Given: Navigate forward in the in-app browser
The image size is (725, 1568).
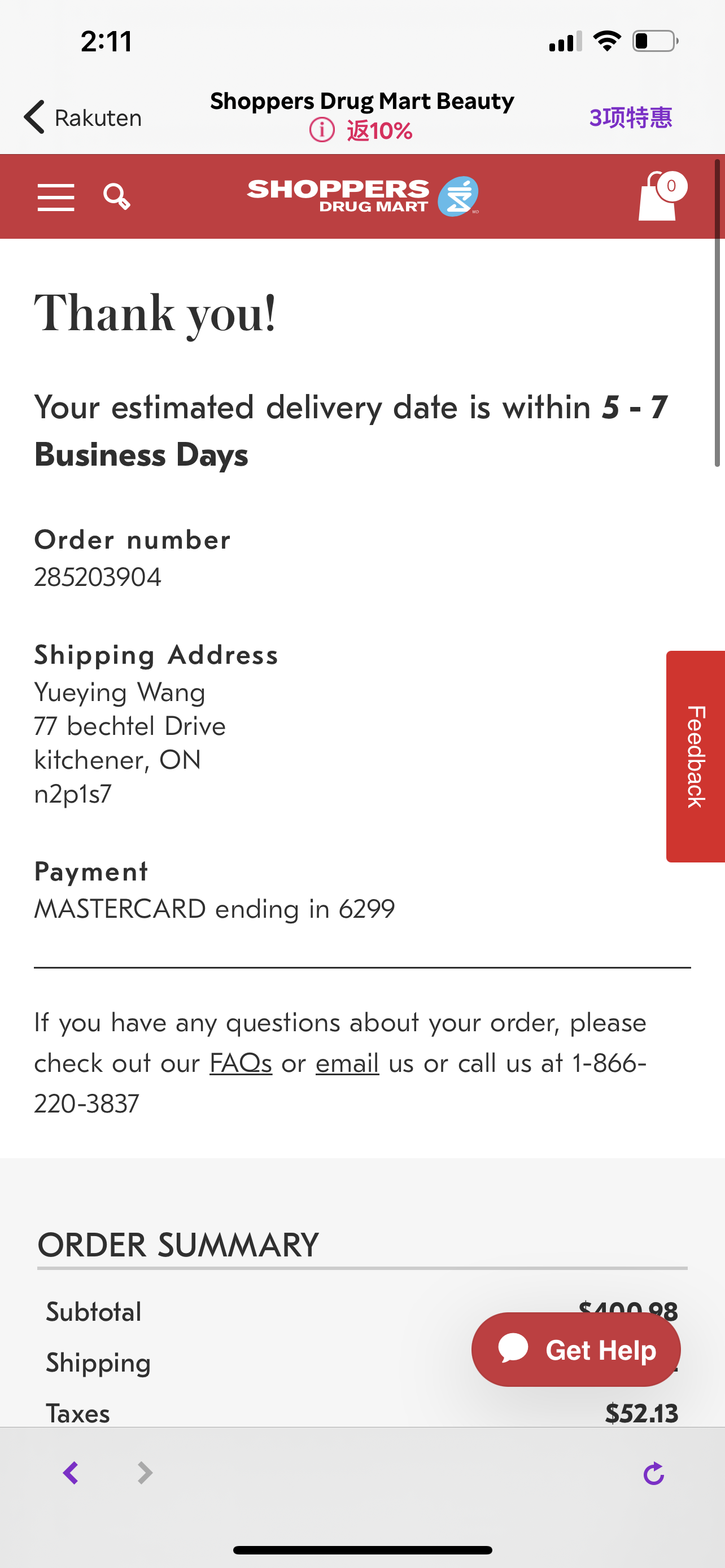Looking at the screenshot, I should [x=145, y=1473].
